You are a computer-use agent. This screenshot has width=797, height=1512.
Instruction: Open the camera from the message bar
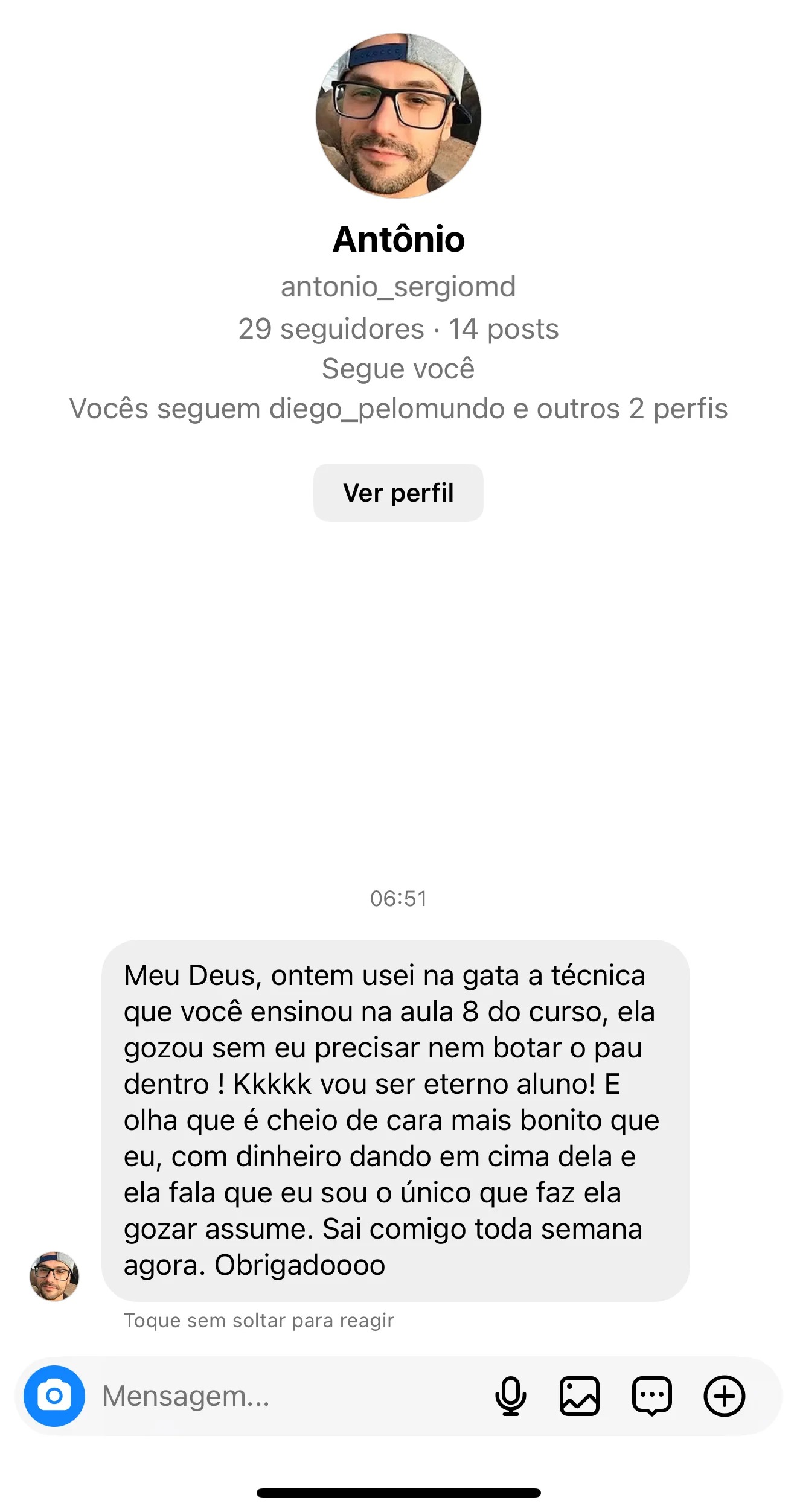click(x=54, y=1396)
